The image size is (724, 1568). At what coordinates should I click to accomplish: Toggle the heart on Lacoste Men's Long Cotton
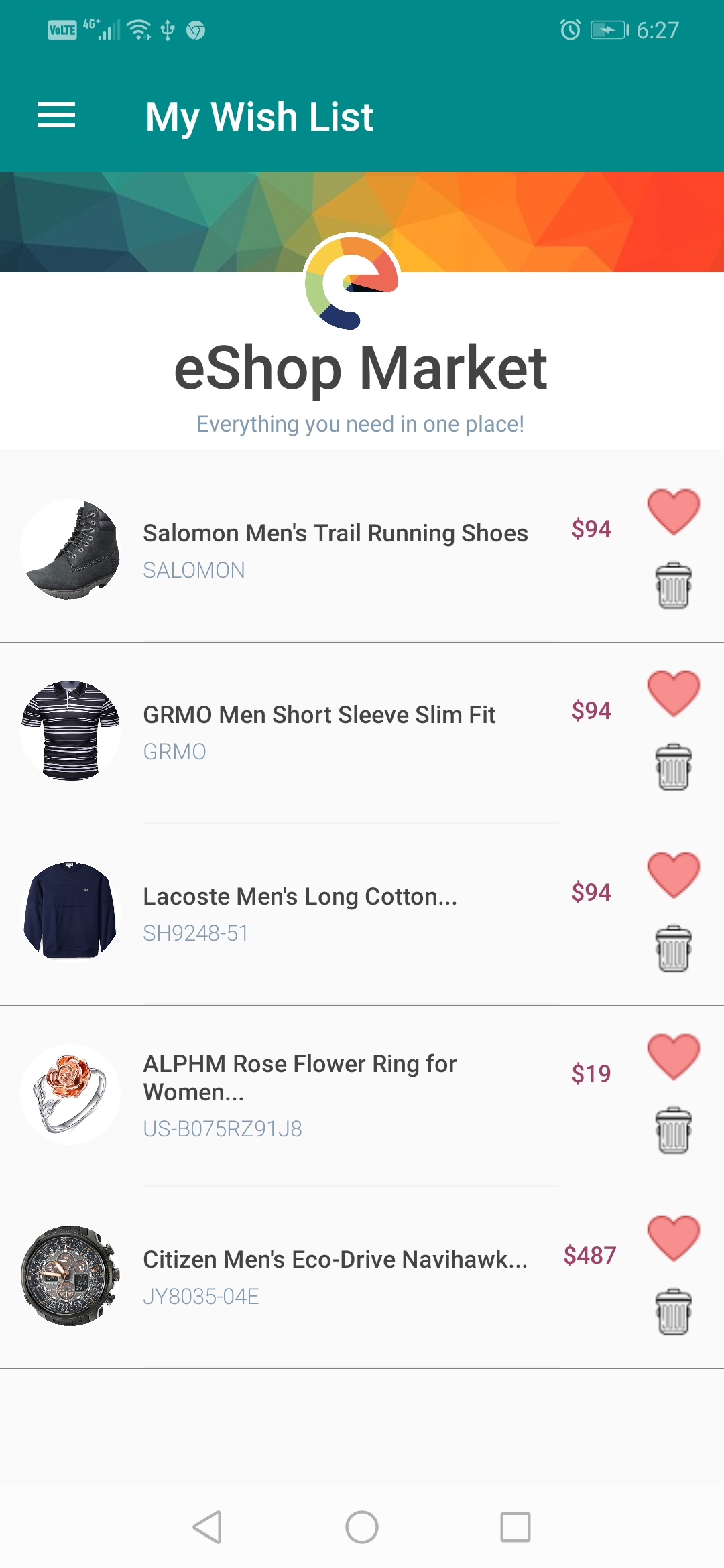(673, 875)
